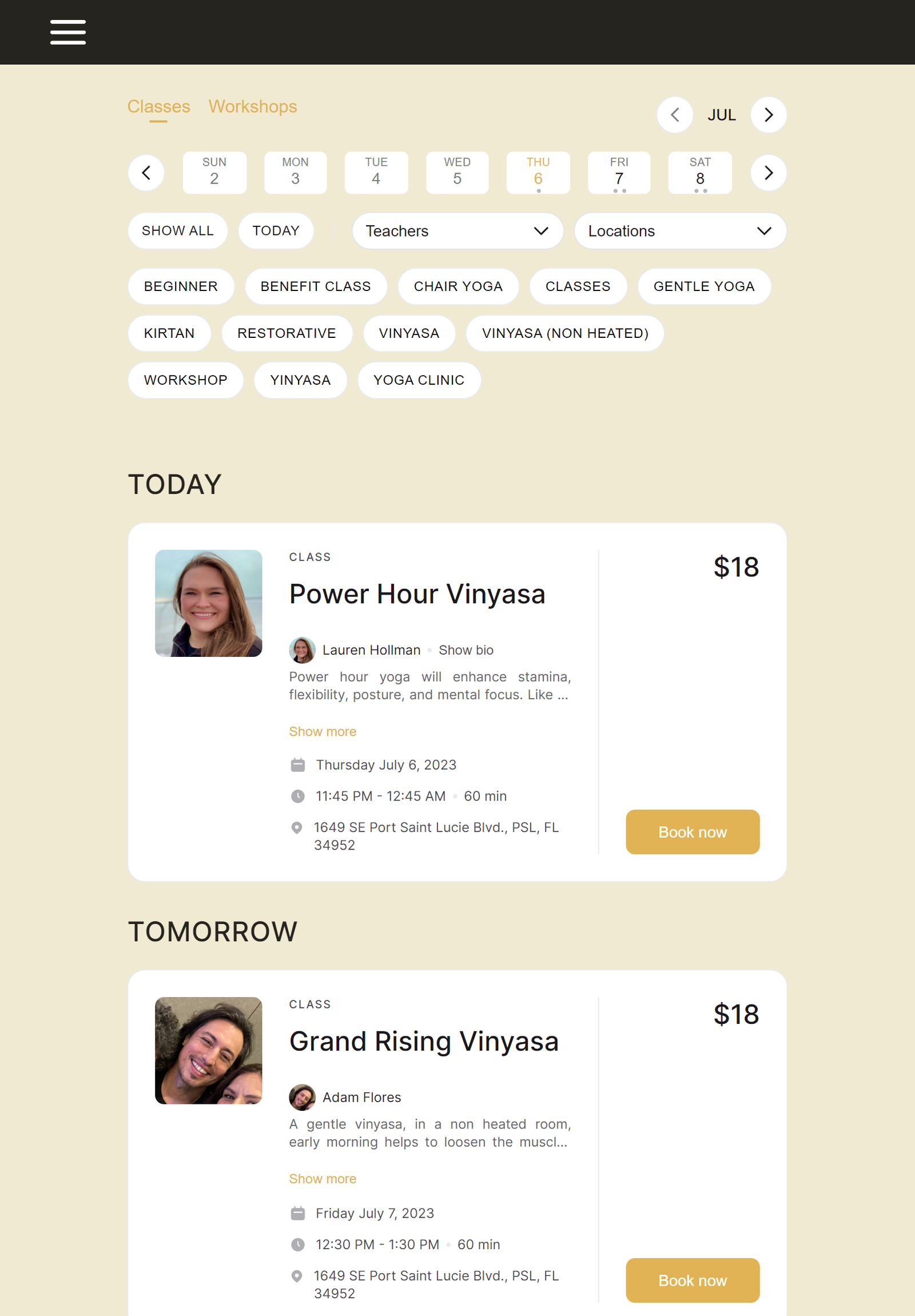Viewport: 915px width, 1316px height.
Task: Go to the month before JUL
Action: [675, 115]
